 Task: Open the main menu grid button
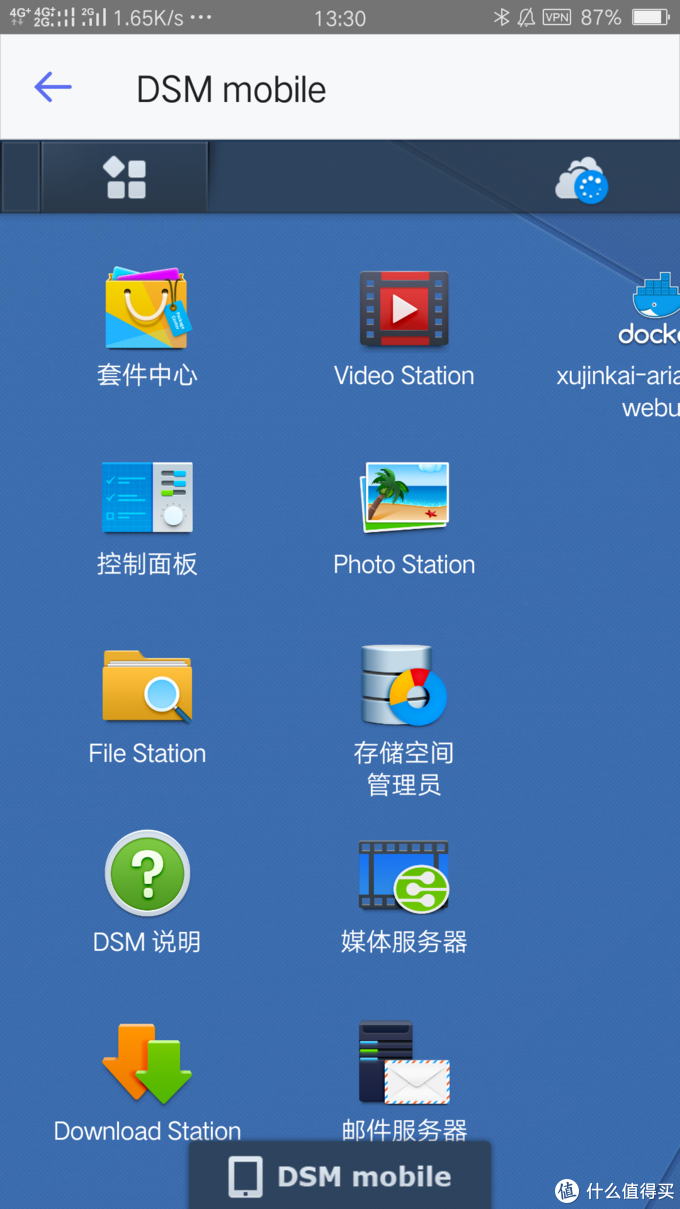click(125, 178)
